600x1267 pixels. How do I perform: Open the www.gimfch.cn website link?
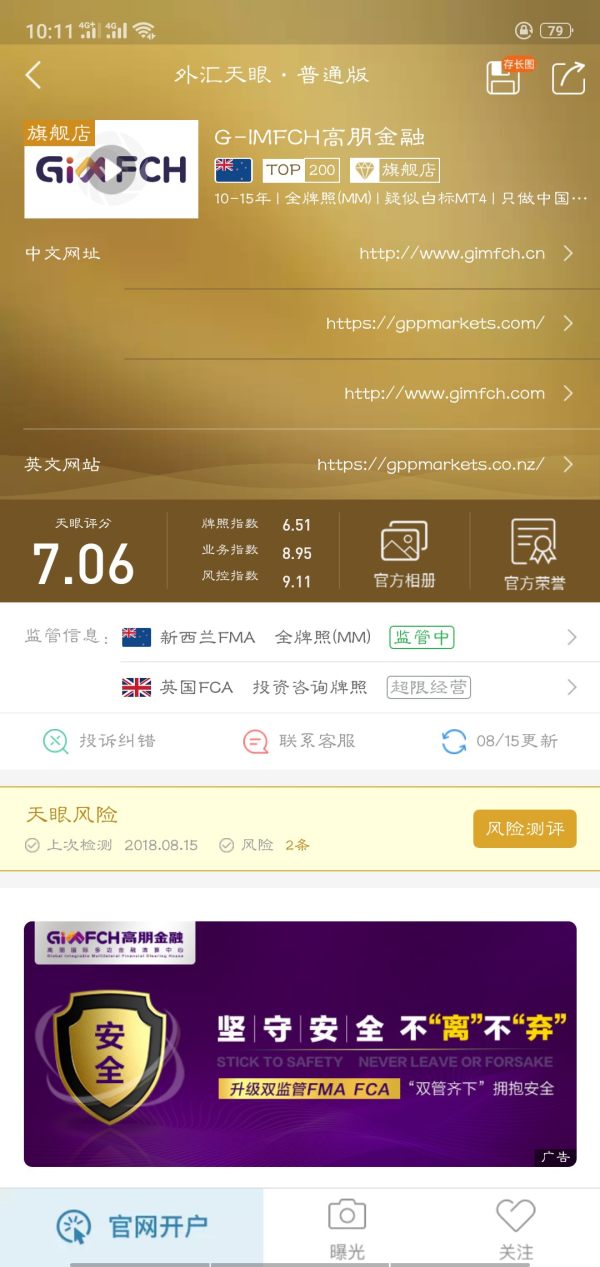point(452,254)
